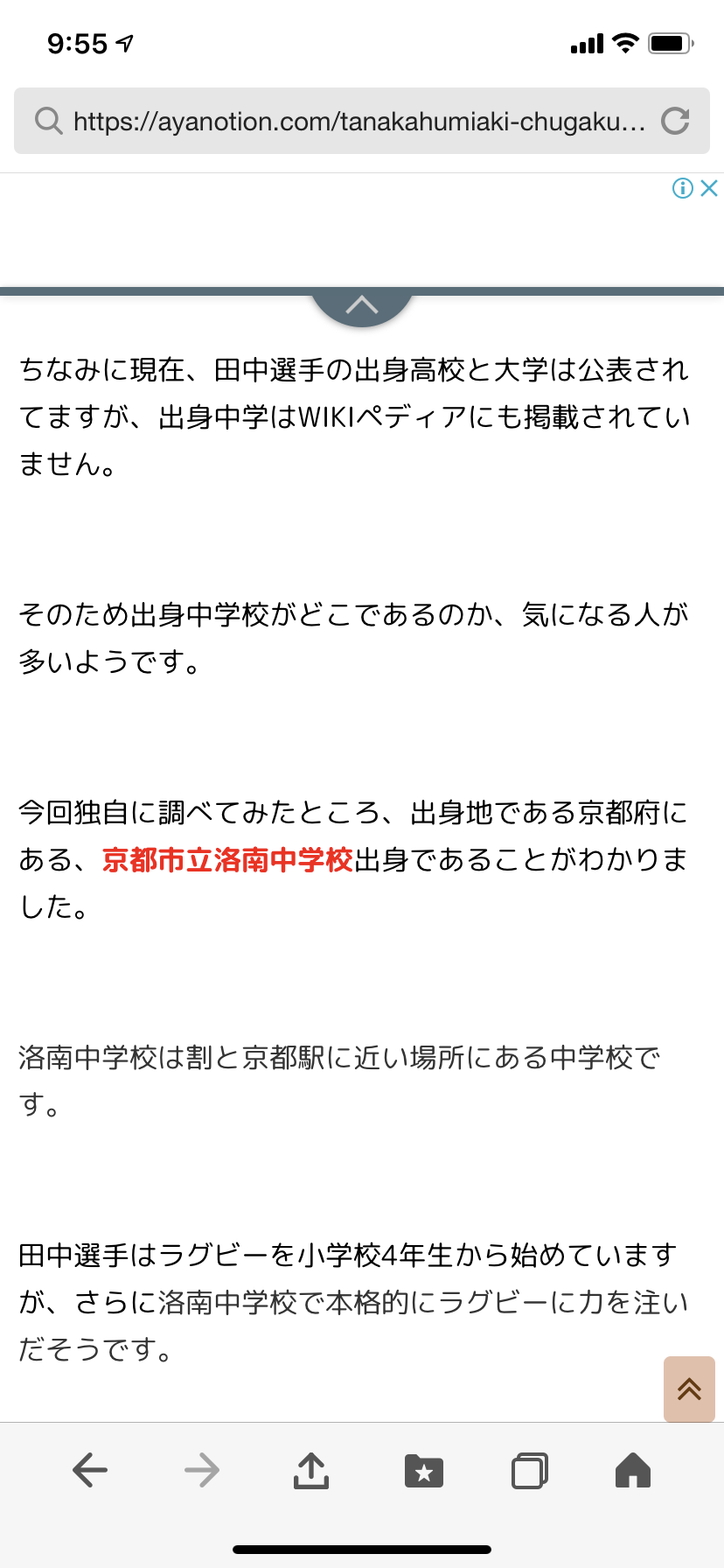Reload the current page
Image resolution: width=724 pixels, height=1568 pixels.
pos(675,121)
